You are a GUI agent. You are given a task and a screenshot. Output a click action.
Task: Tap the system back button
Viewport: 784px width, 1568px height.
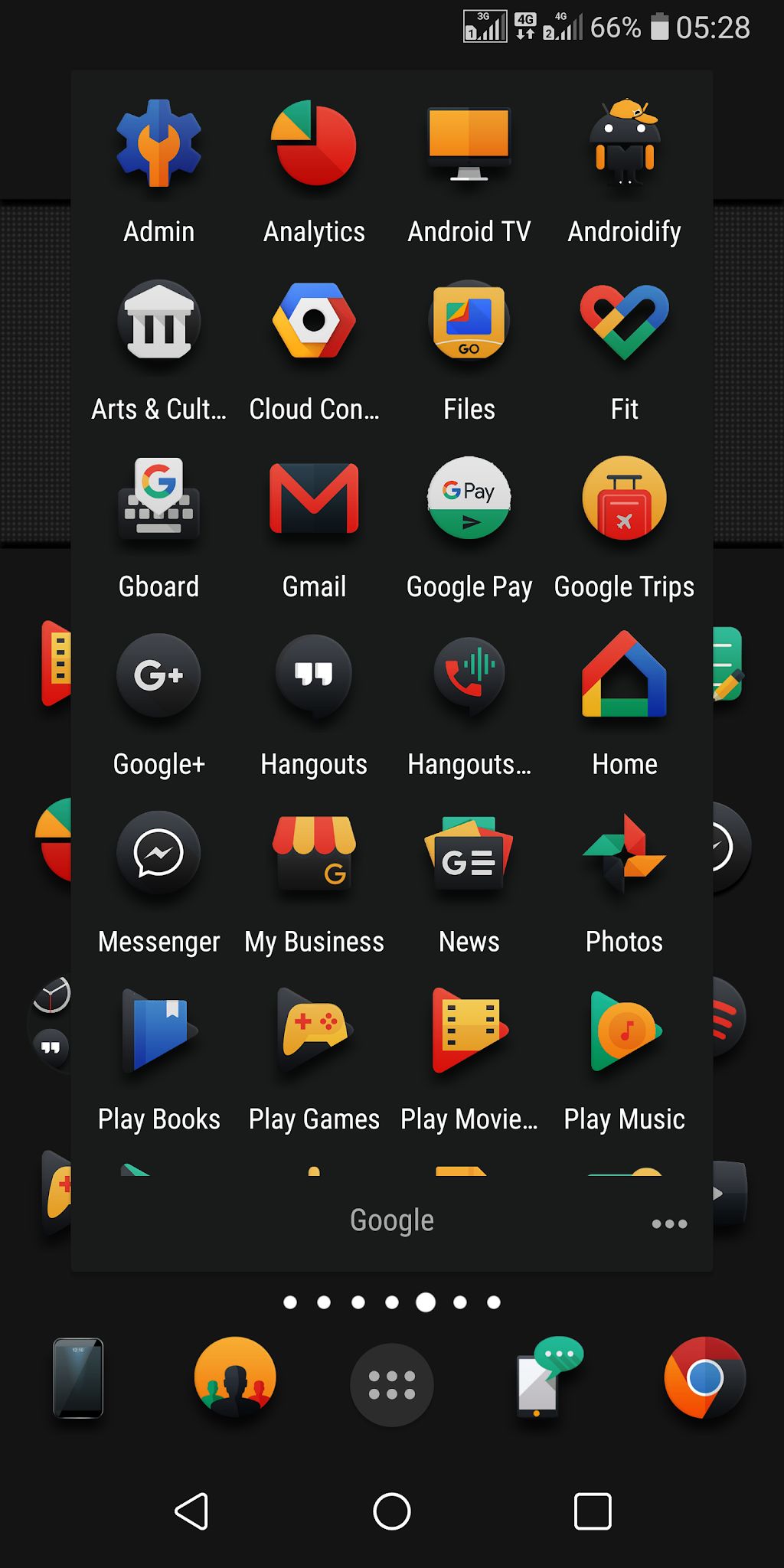(191, 1511)
